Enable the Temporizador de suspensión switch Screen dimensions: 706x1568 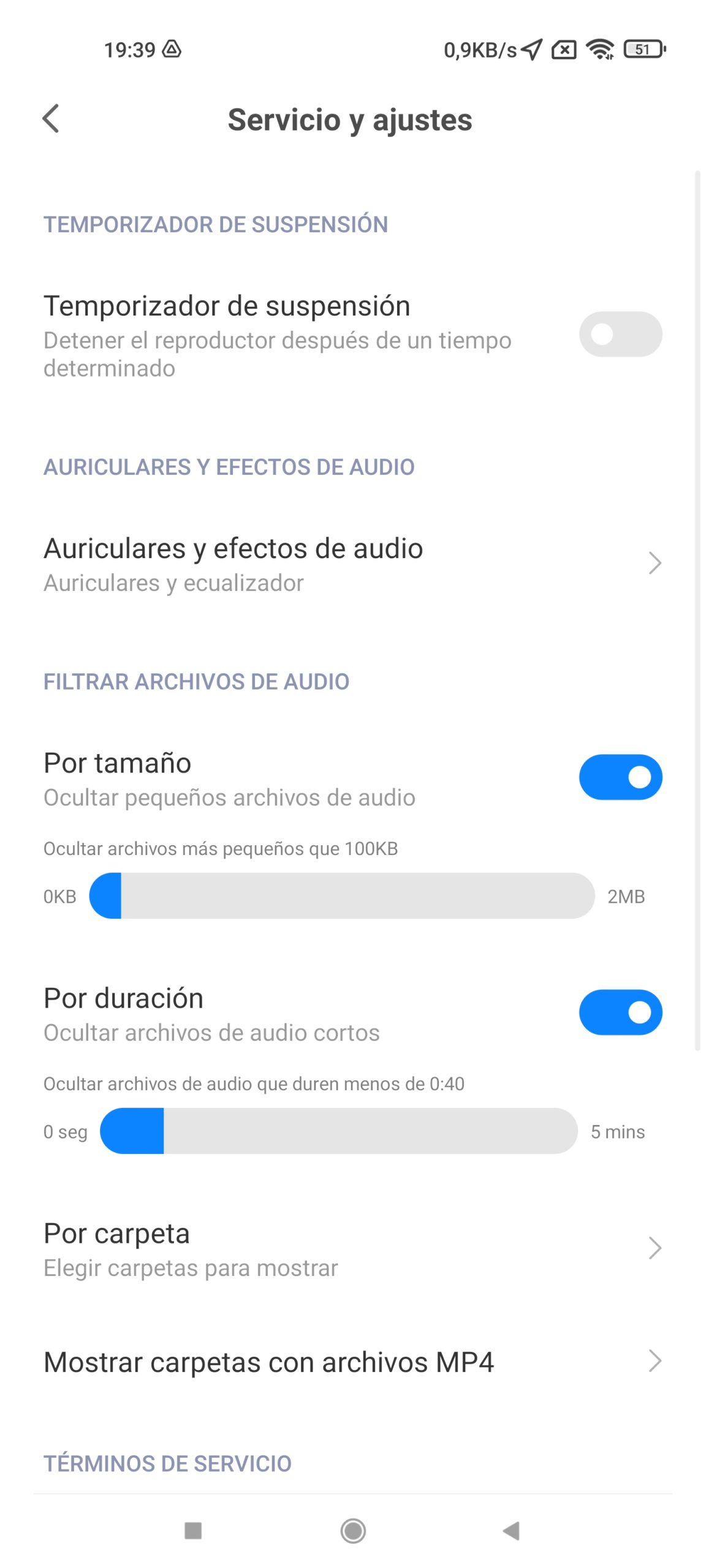pyautogui.click(x=620, y=334)
